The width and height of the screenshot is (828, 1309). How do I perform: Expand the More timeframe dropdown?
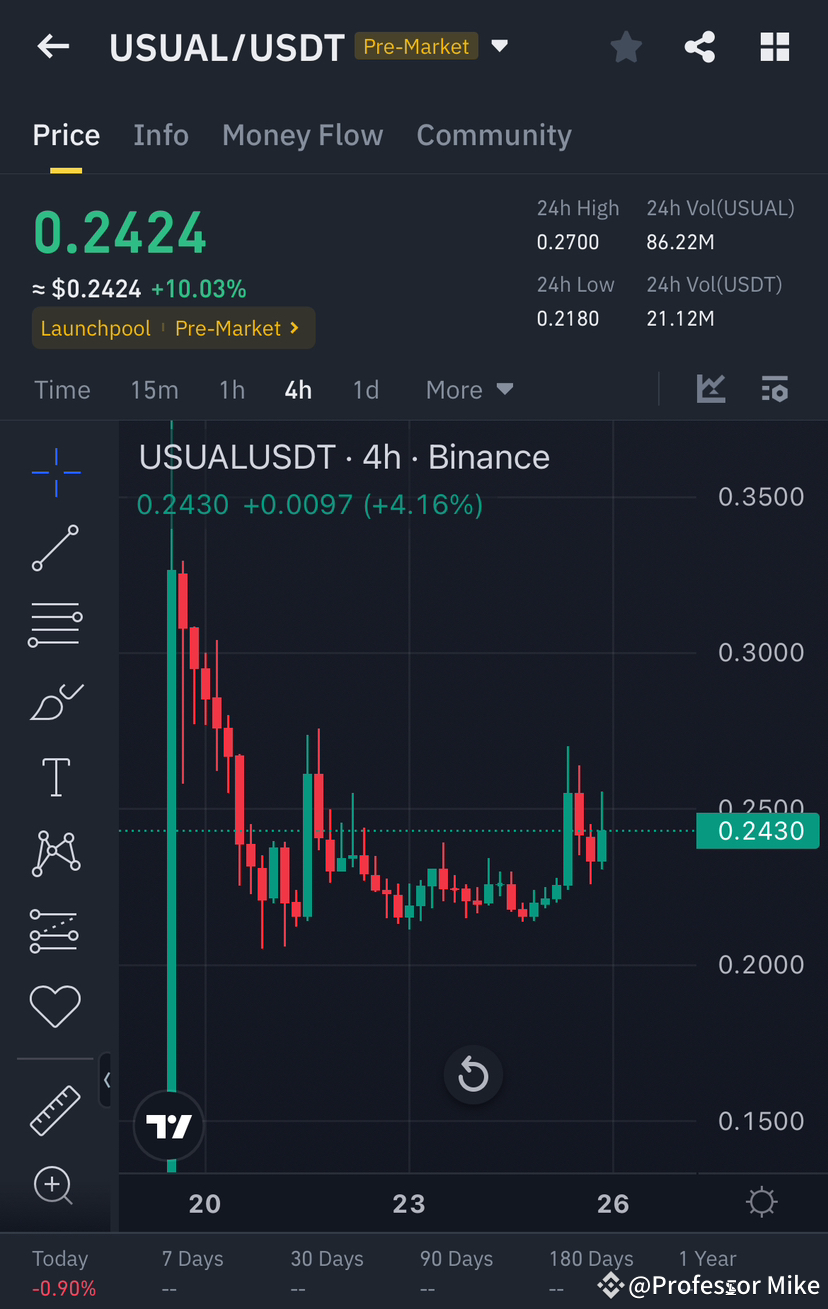click(468, 389)
